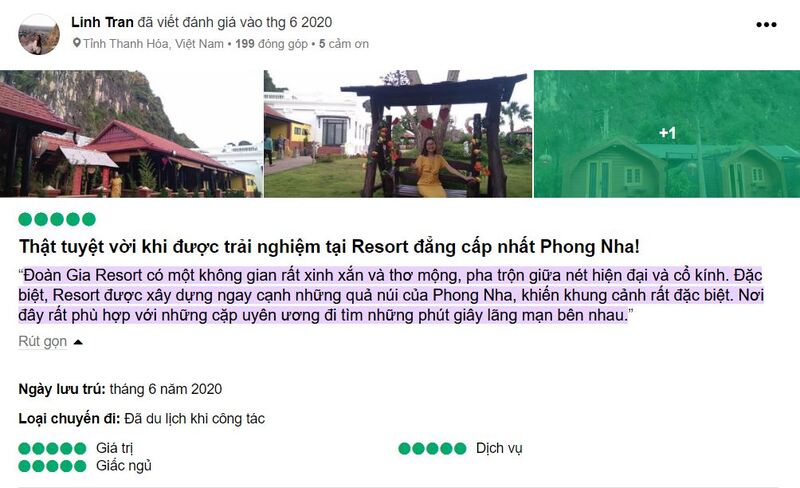
Task: Open the review title link
Action: coord(325,245)
